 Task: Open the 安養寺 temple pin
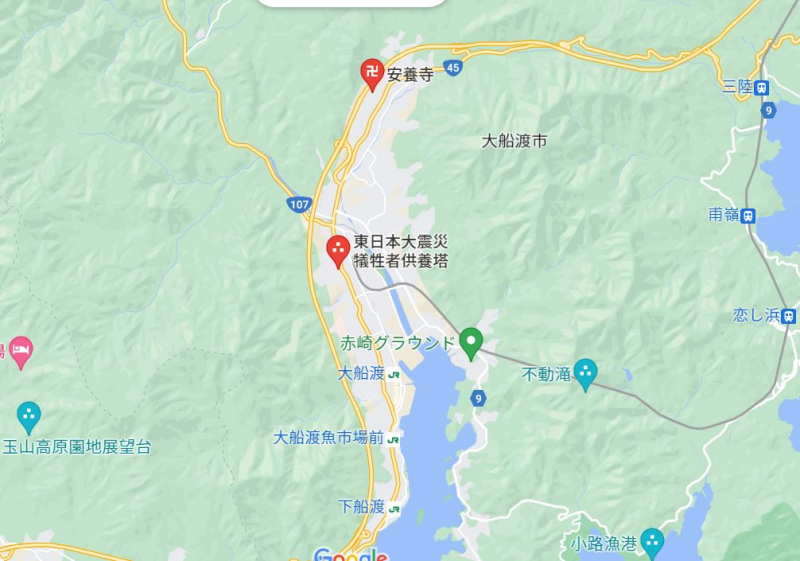point(372,72)
